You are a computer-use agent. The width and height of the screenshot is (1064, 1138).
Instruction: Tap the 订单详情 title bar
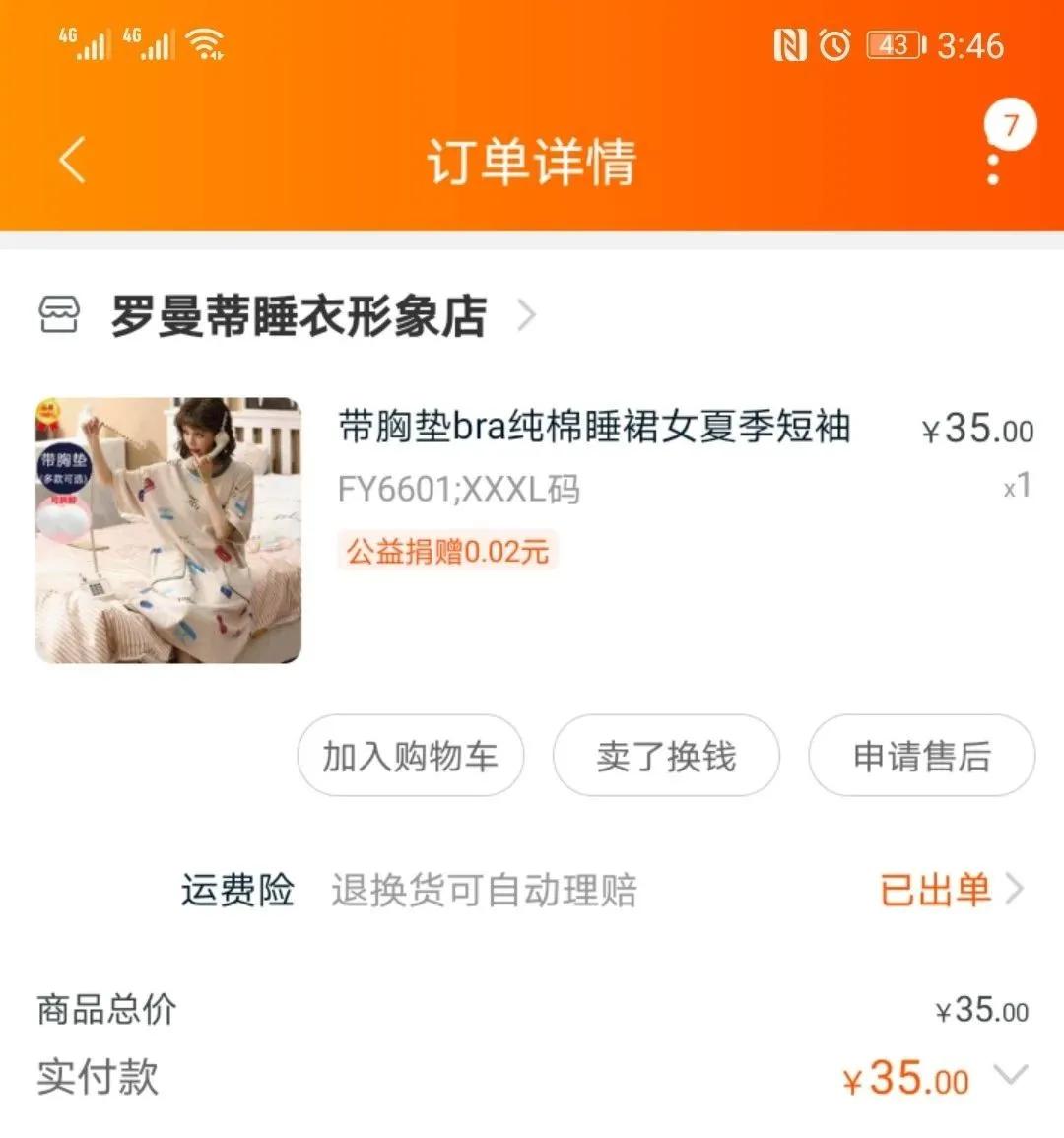pos(532,160)
